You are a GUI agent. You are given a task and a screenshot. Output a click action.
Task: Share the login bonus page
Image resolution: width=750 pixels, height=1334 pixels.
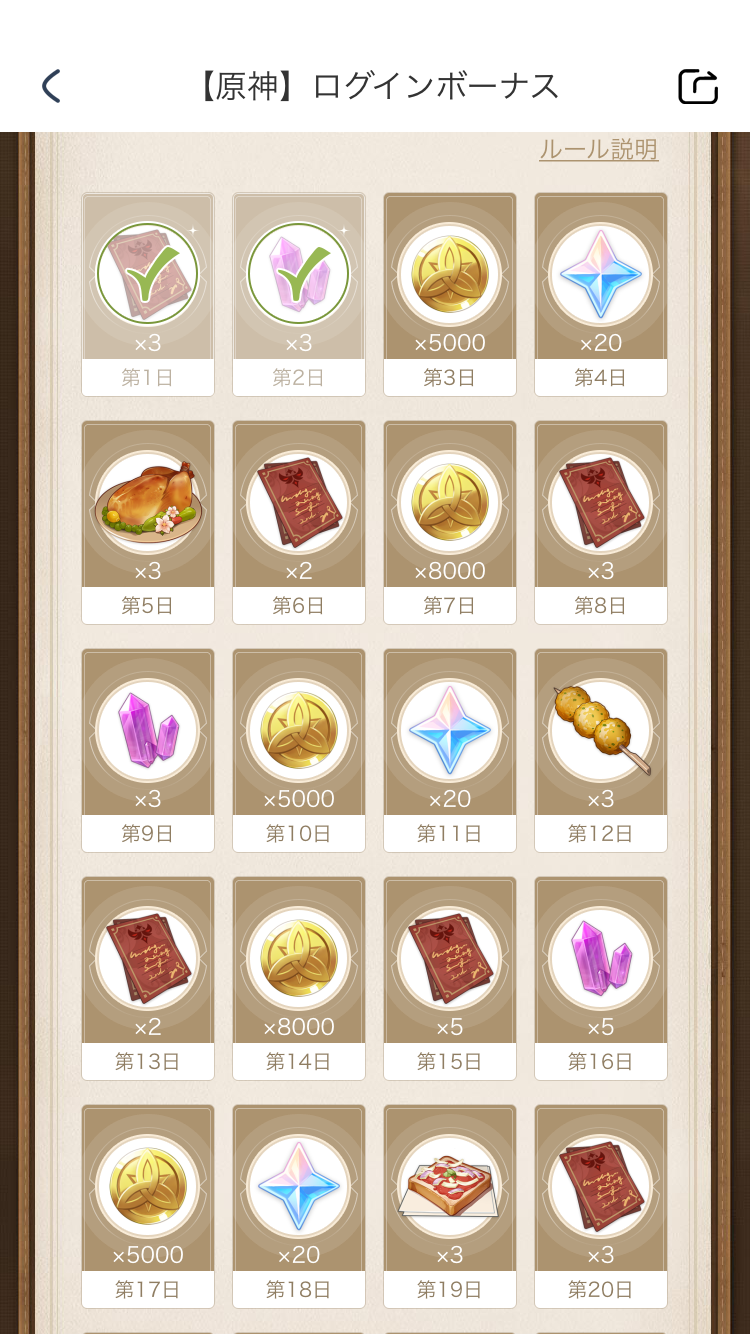click(698, 86)
